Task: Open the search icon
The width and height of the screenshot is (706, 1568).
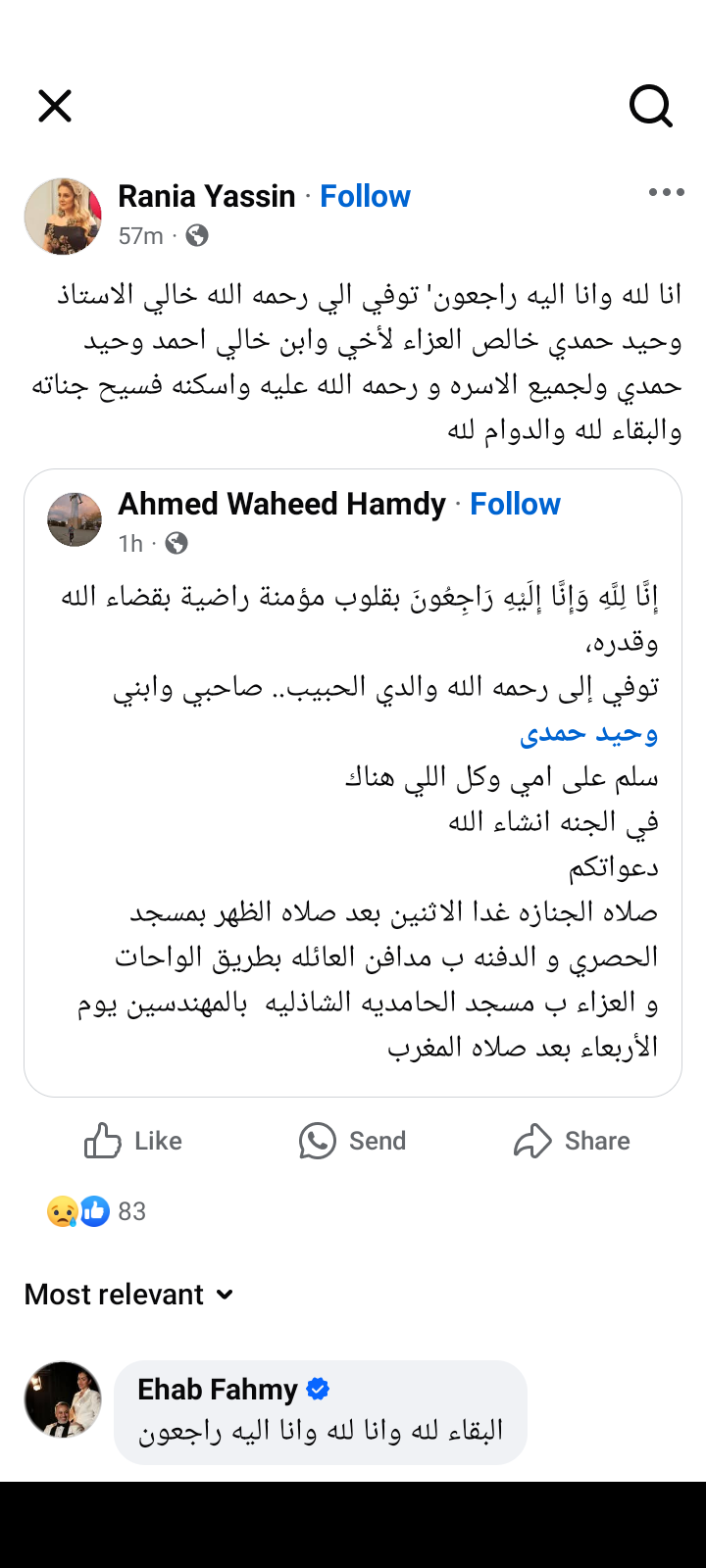Action: 650,106
